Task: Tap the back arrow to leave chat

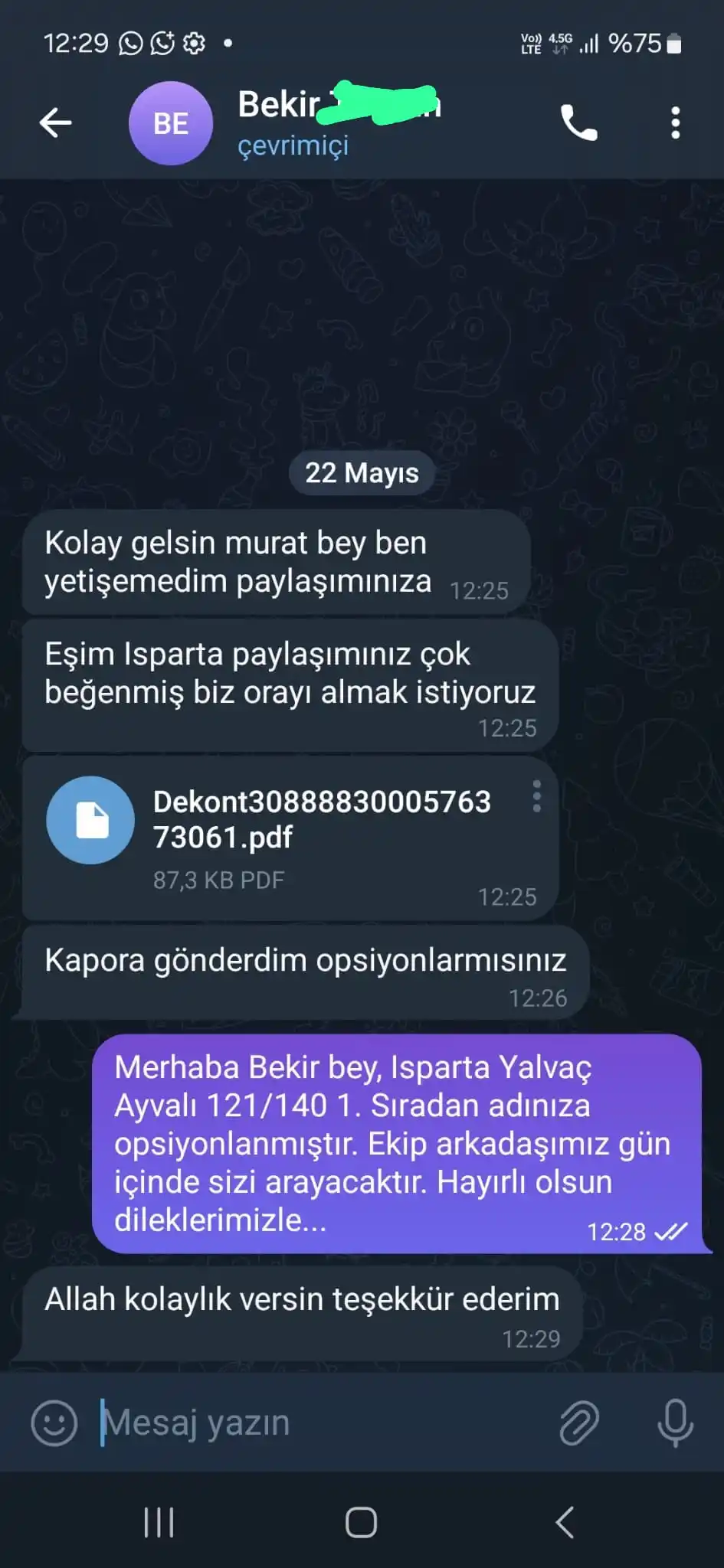Action: pos(54,122)
